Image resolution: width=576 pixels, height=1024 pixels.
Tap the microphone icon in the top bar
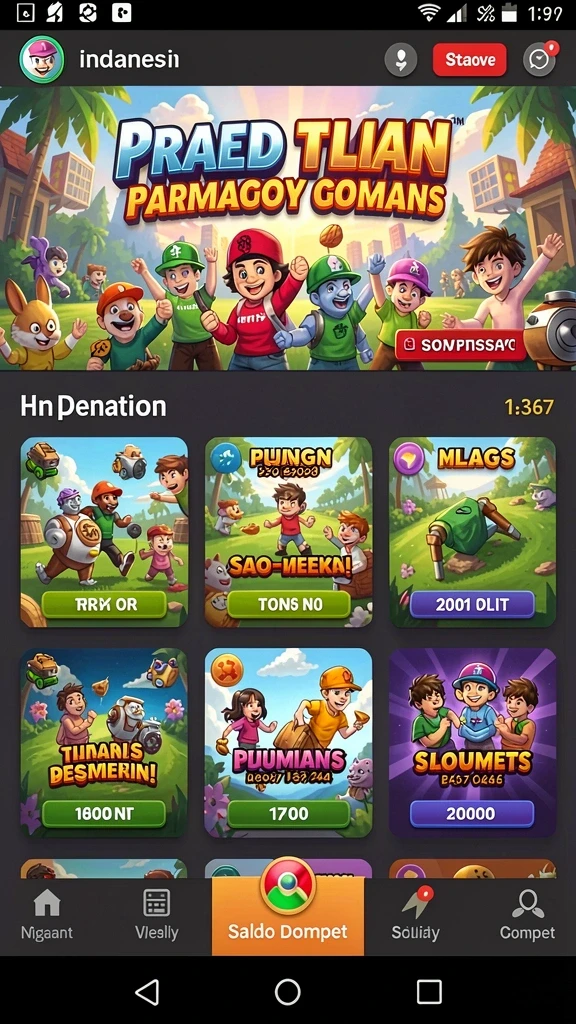(400, 60)
